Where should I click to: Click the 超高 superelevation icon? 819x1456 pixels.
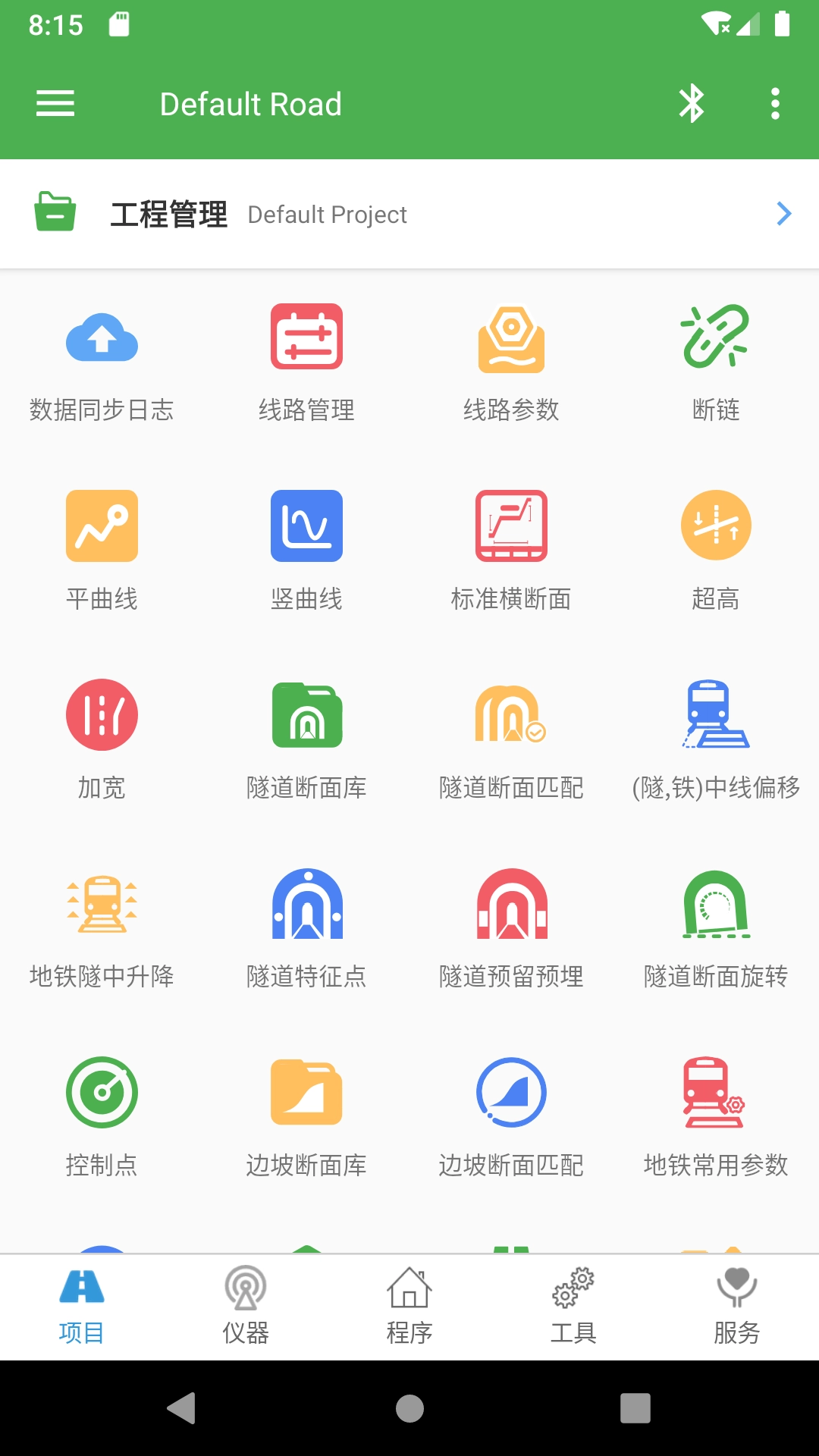717,546
